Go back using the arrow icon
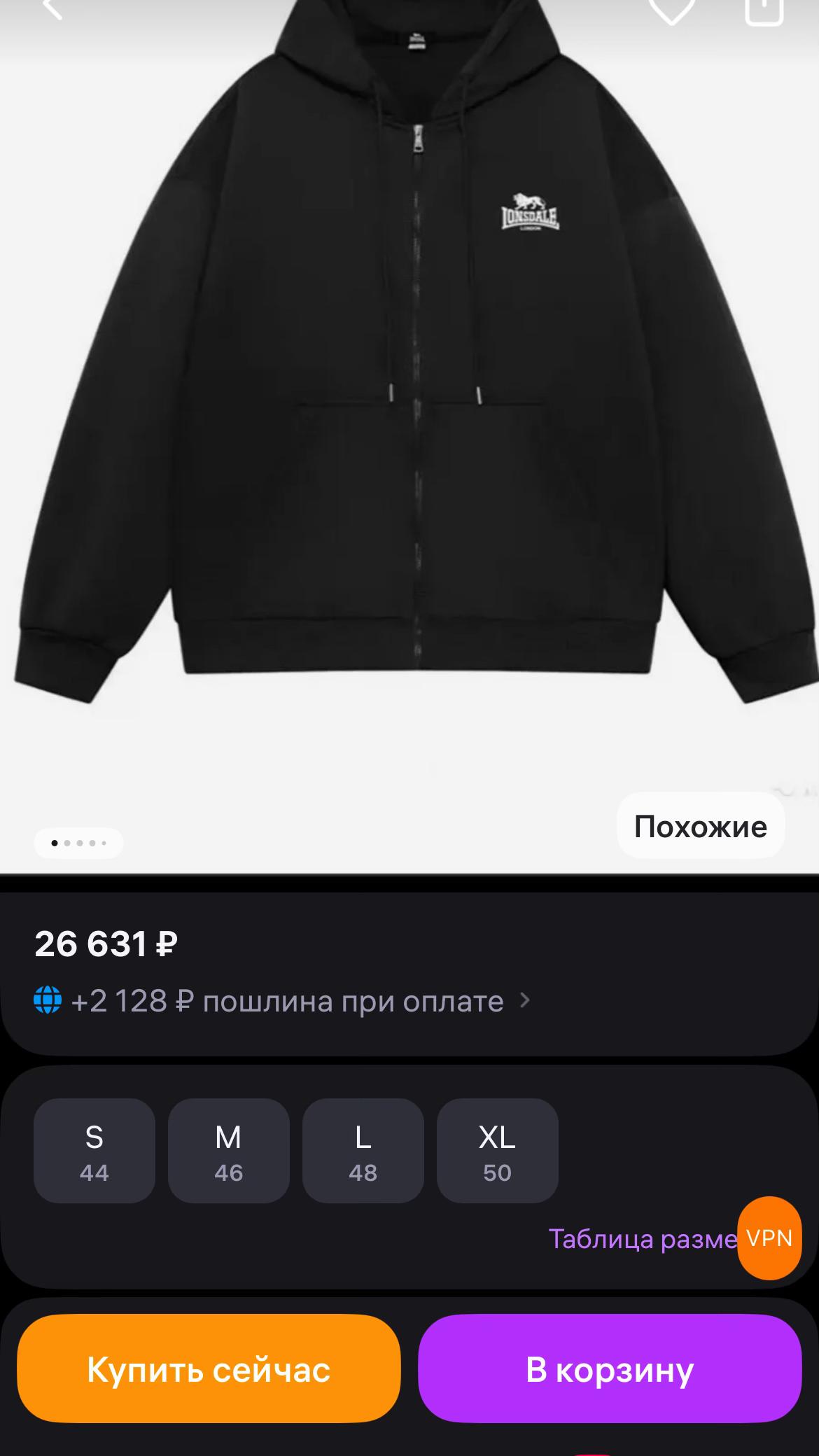The image size is (819, 1456). coord(50,7)
